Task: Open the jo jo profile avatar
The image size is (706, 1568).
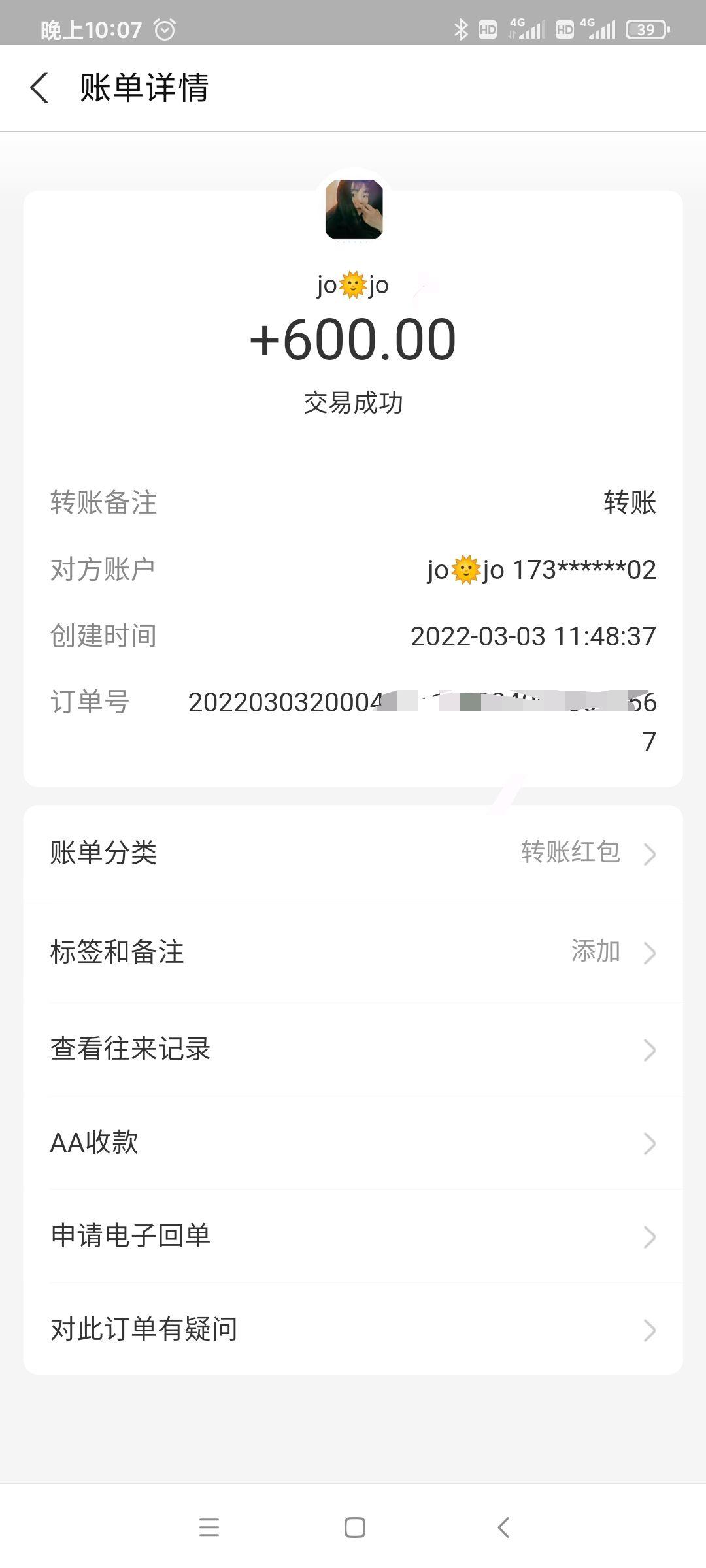Action: pos(354,210)
